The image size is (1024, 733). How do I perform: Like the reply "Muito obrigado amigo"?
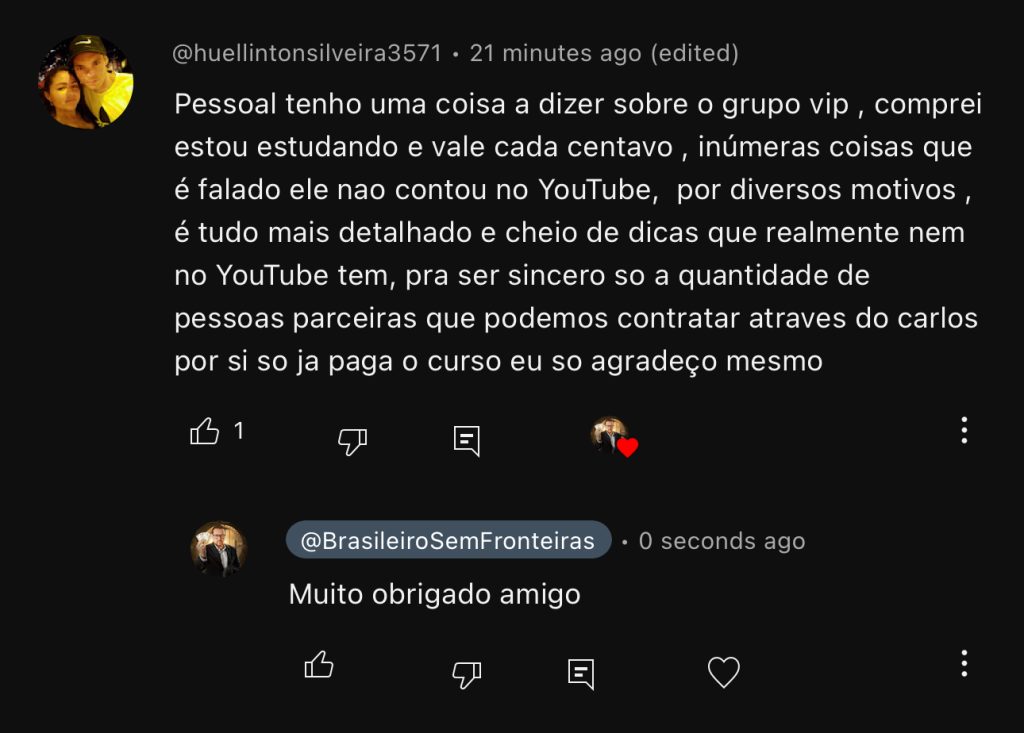click(319, 665)
